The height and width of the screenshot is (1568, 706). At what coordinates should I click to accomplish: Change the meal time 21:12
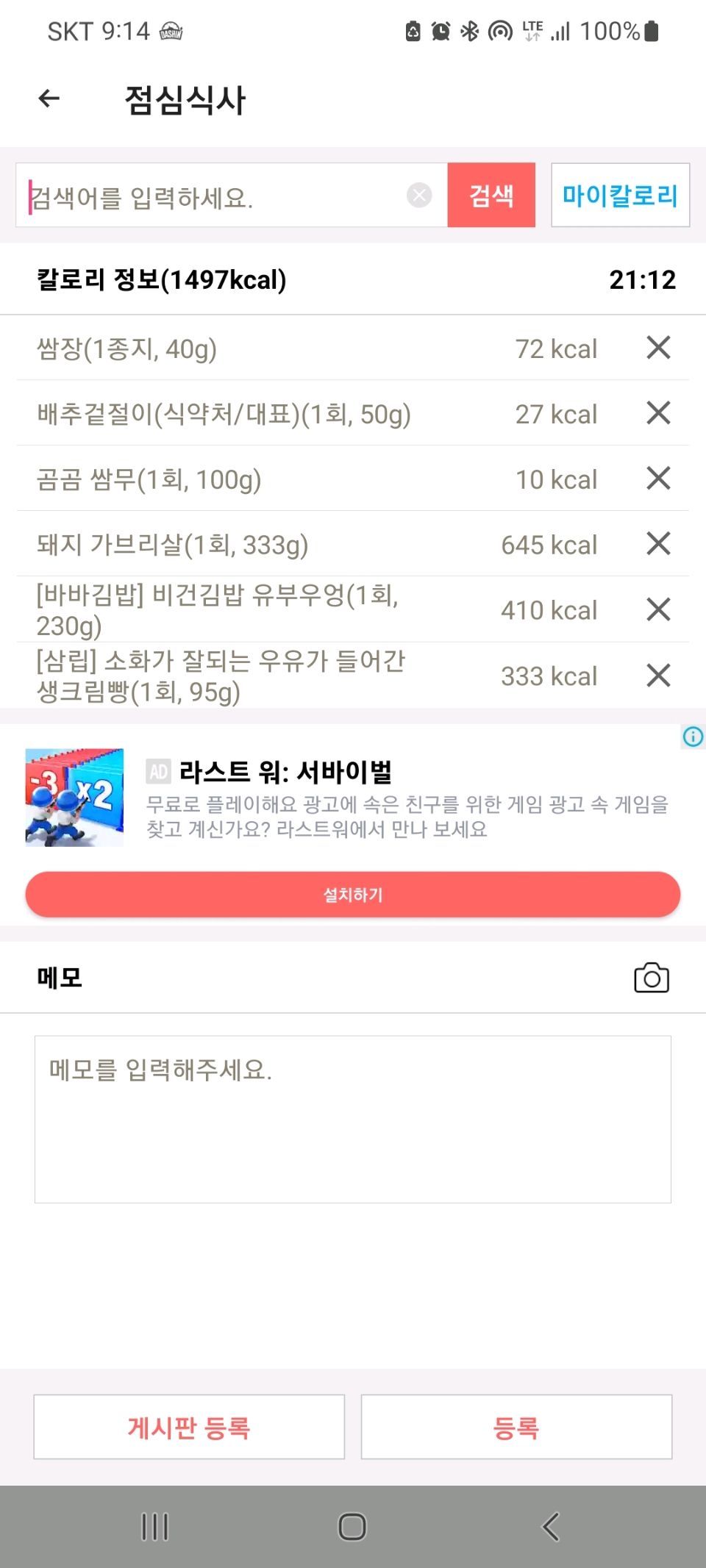click(x=642, y=279)
